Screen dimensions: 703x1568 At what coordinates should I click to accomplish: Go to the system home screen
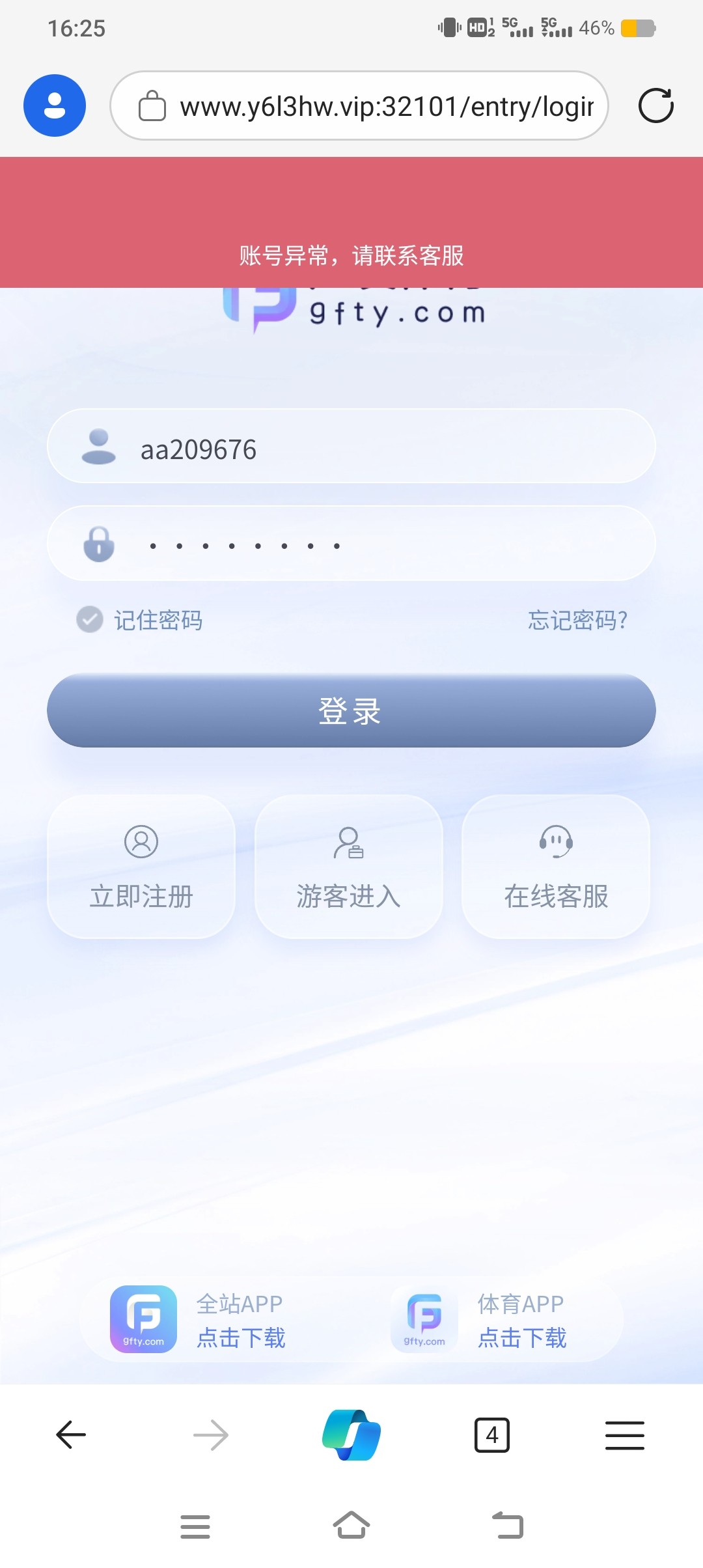[x=351, y=1526]
